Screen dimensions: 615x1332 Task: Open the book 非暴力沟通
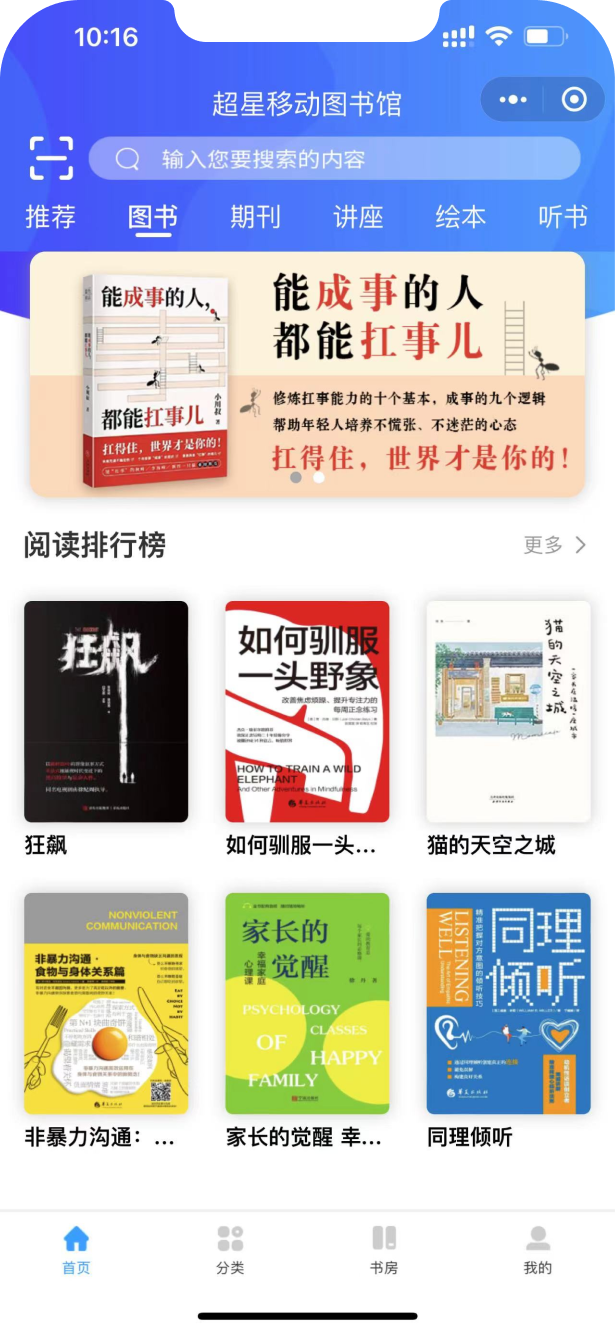coord(106,1004)
